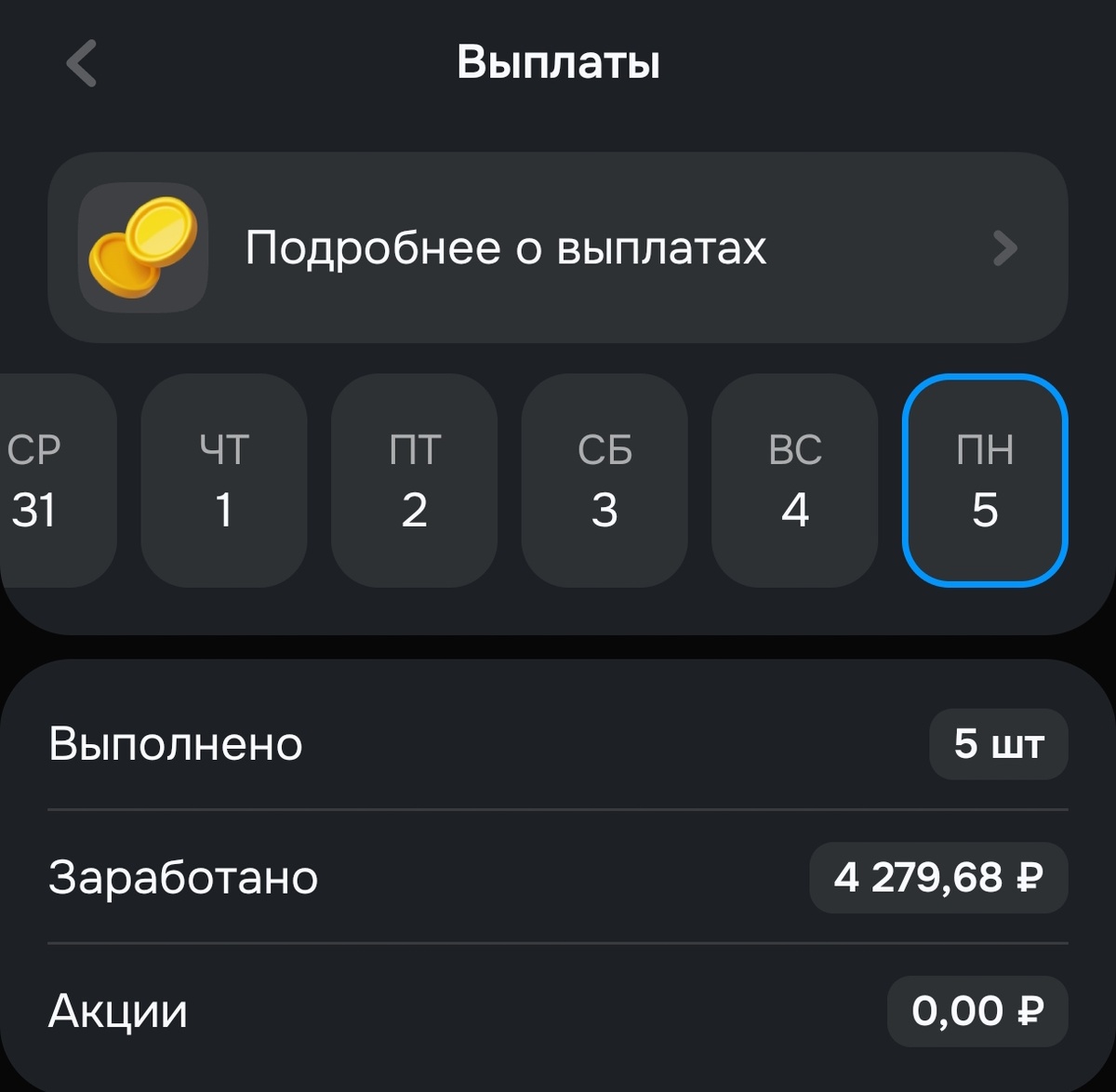Tap the selected ПН 5 day
The height and width of the screenshot is (1092, 1116).
pyautogui.click(x=985, y=480)
